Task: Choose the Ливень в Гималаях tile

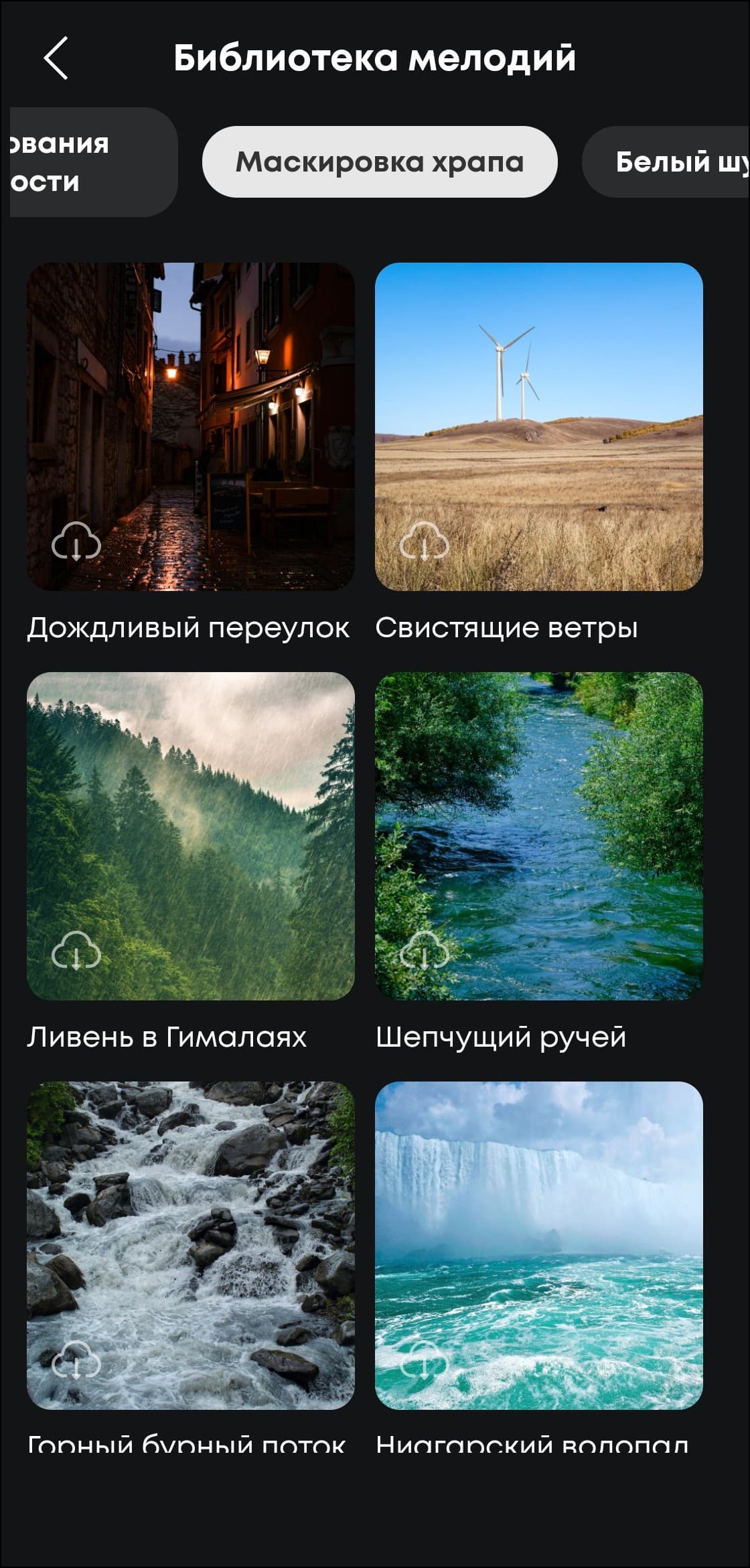Action: (191, 836)
